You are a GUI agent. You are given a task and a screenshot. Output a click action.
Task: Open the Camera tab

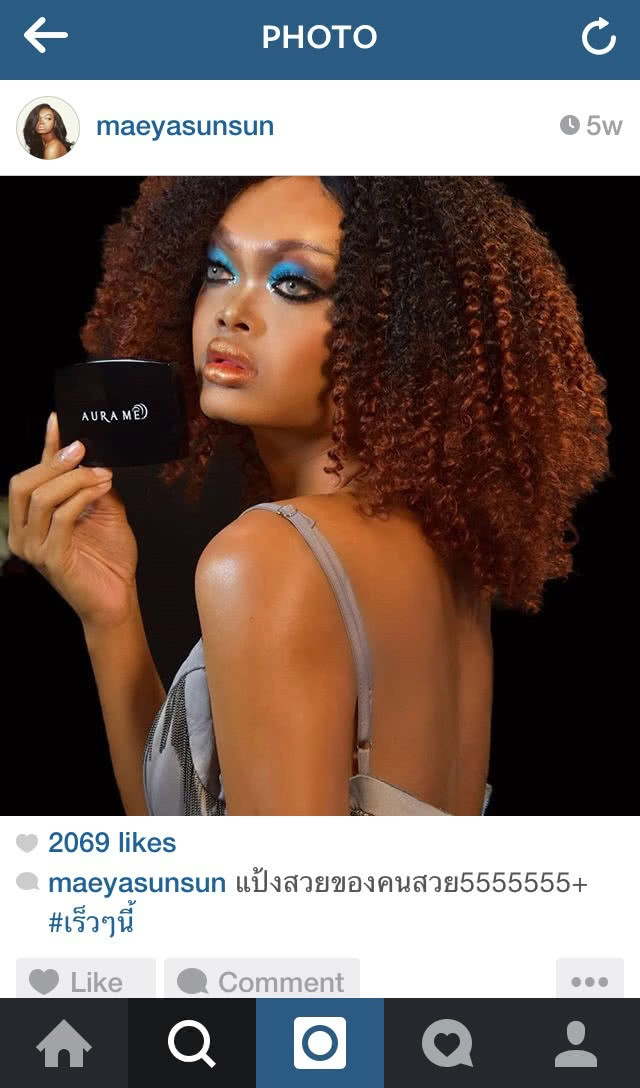(320, 1044)
